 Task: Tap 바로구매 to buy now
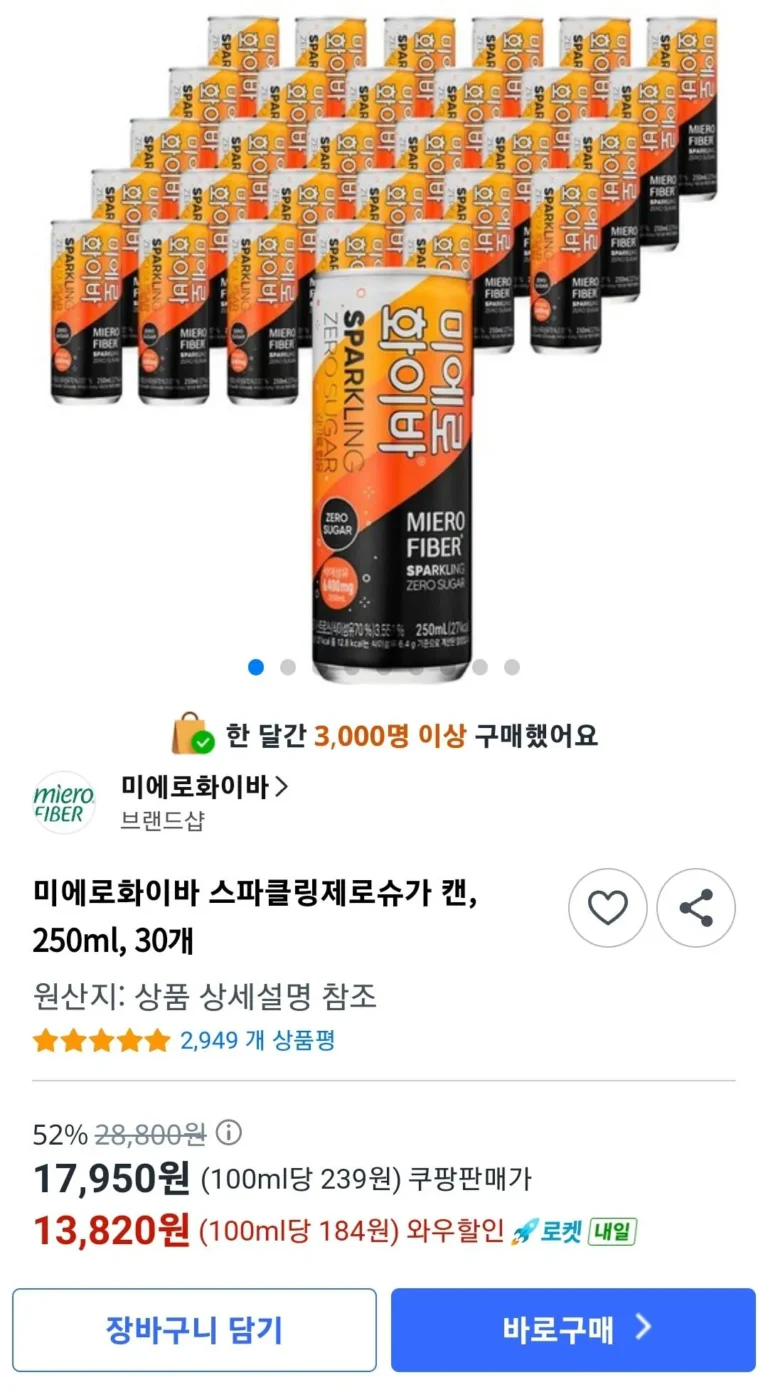pyautogui.click(x=573, y=1329)
